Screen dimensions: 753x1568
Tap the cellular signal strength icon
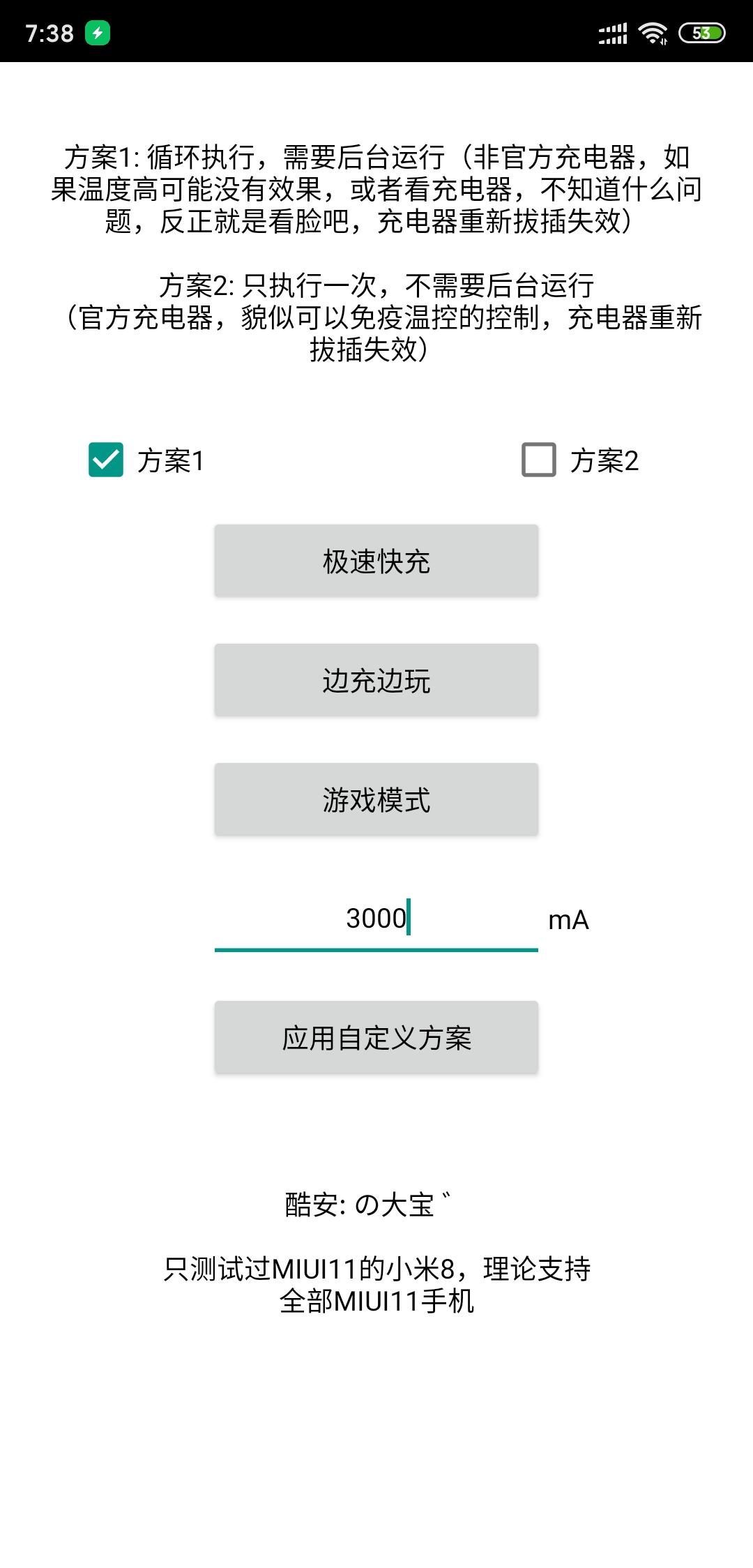(614, 27)
